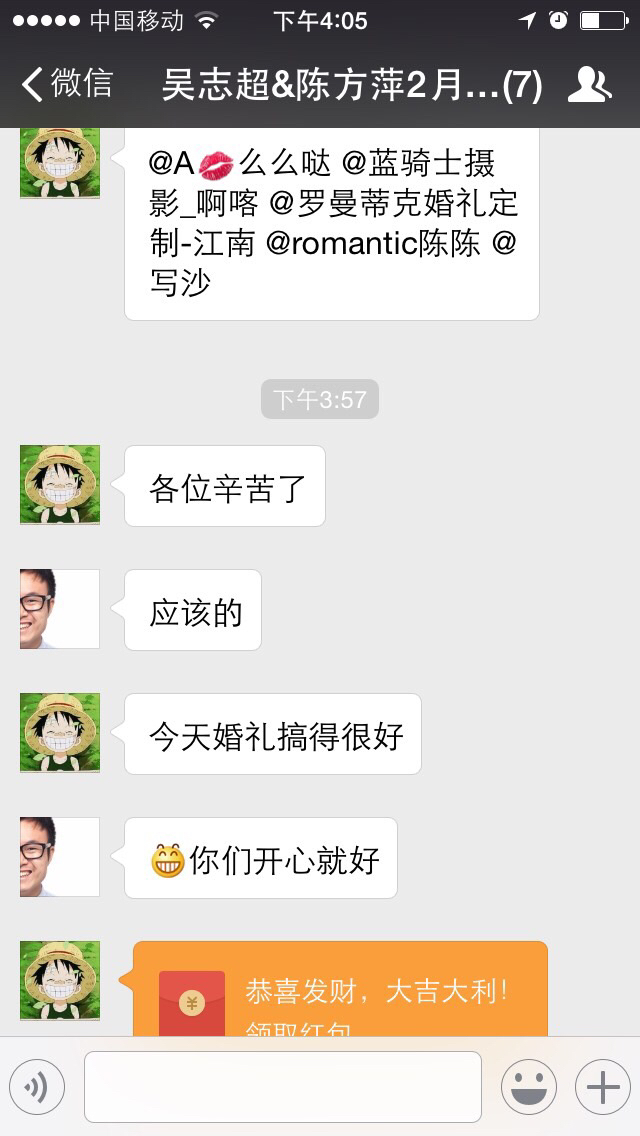Open the 恭喜发财 red packet

(x=340, y=989)
